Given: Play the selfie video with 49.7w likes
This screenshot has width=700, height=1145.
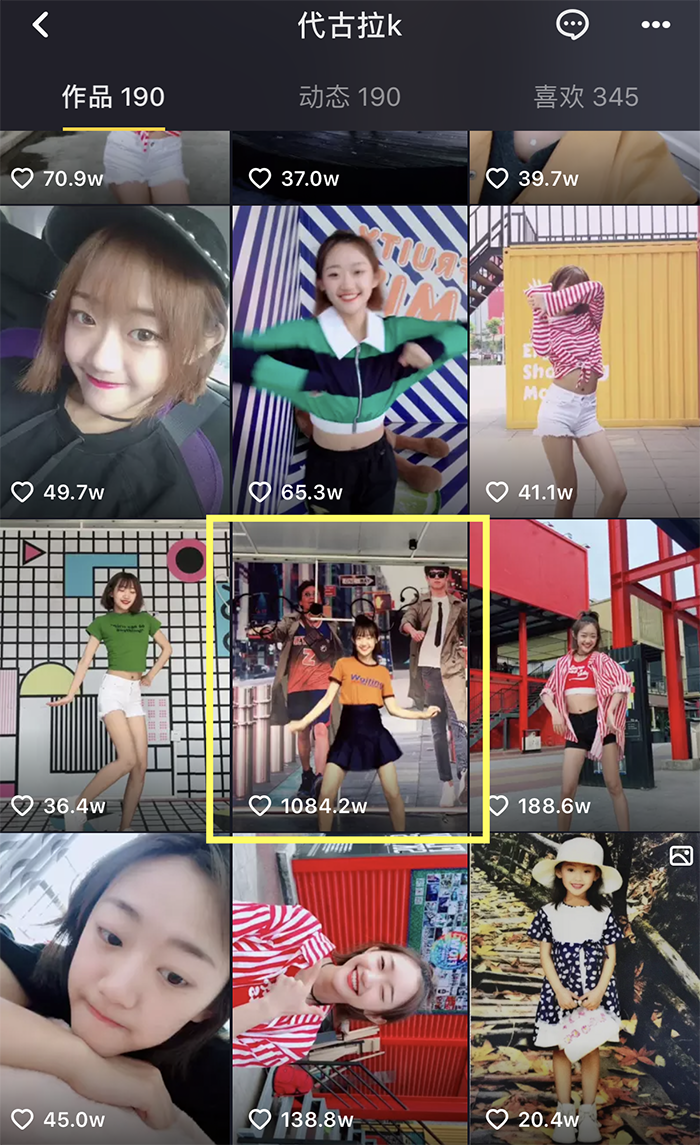Looking at the screenshot, I should click(x=114, y=360).
